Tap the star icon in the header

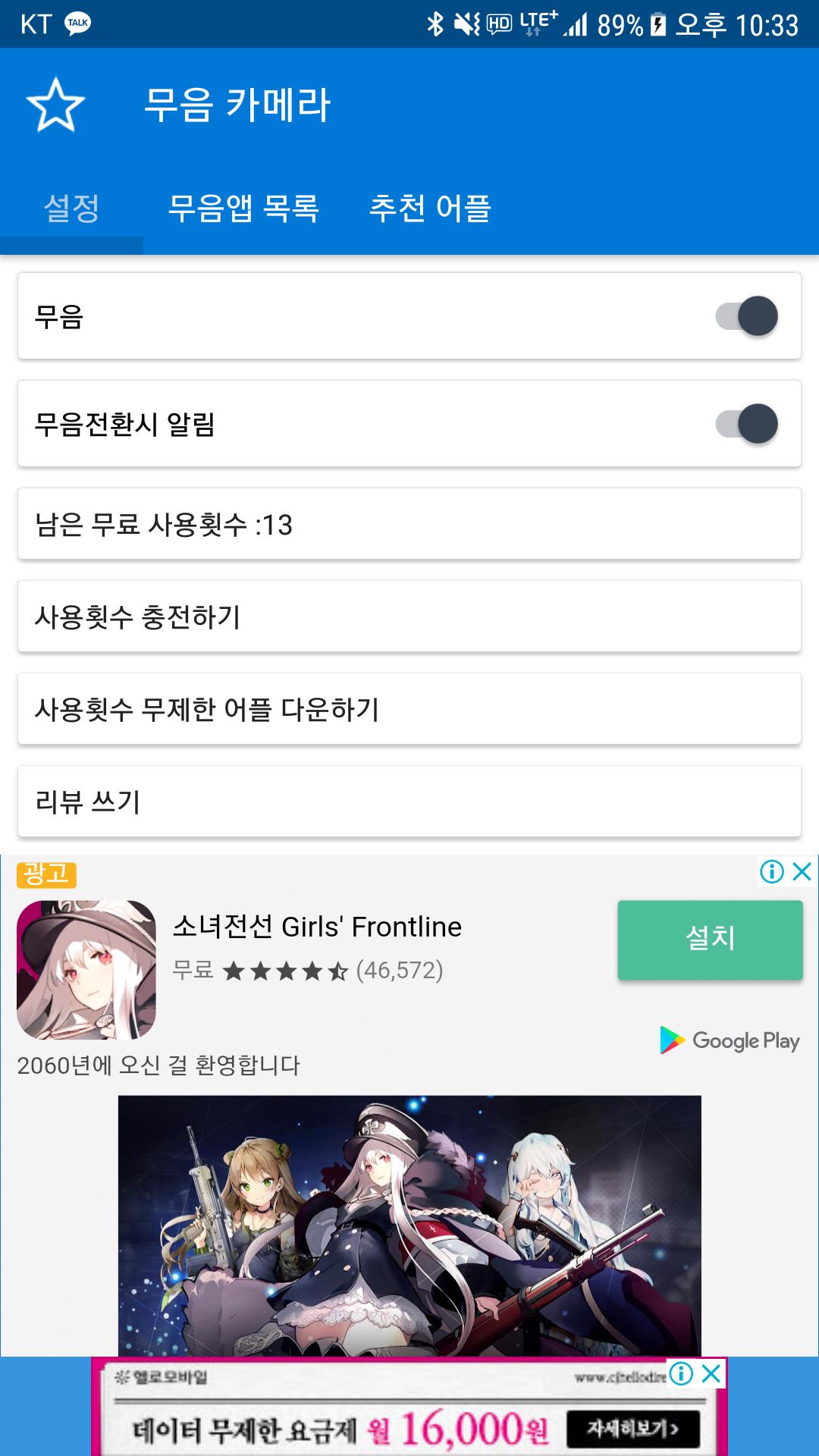pyautogui.click(x=55, y=105)
